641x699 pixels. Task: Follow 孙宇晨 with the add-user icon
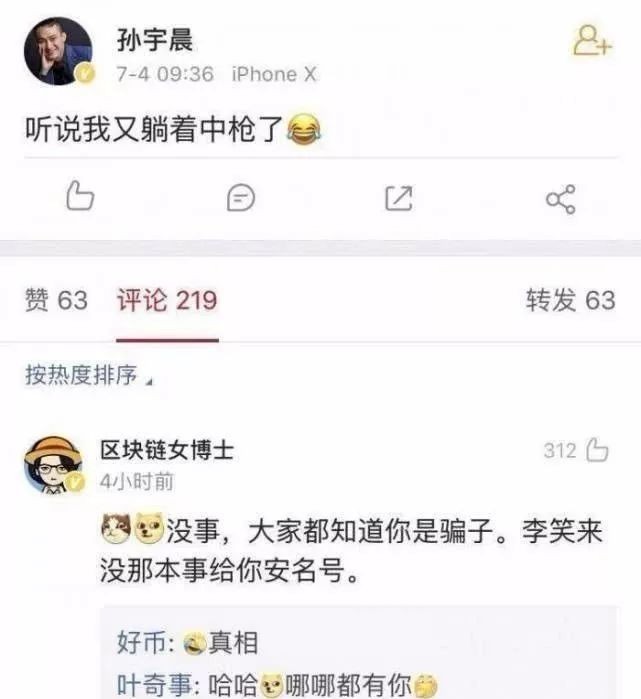pyautogui.click(x=592, y=41)
